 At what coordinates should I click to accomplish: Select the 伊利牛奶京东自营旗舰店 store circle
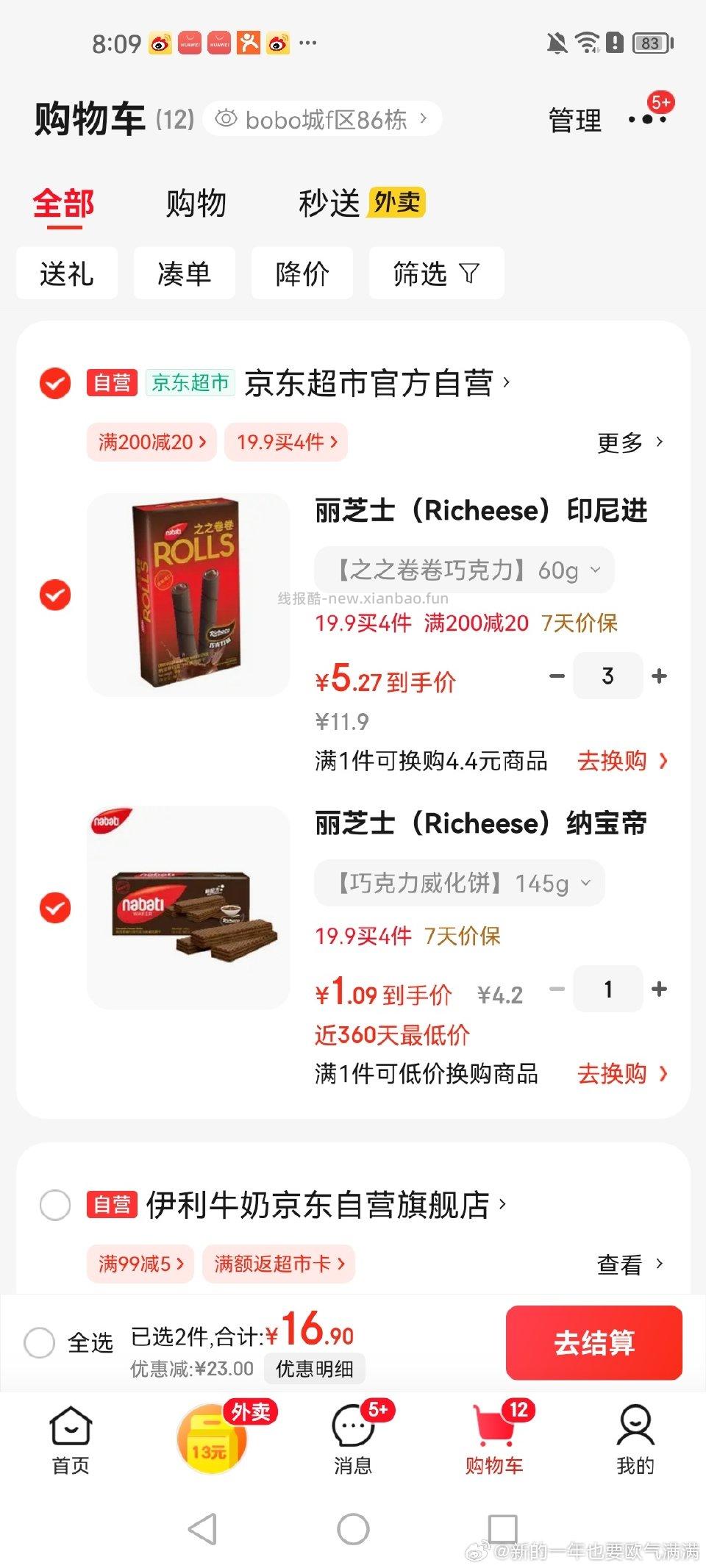click(x=54, y=1204)
